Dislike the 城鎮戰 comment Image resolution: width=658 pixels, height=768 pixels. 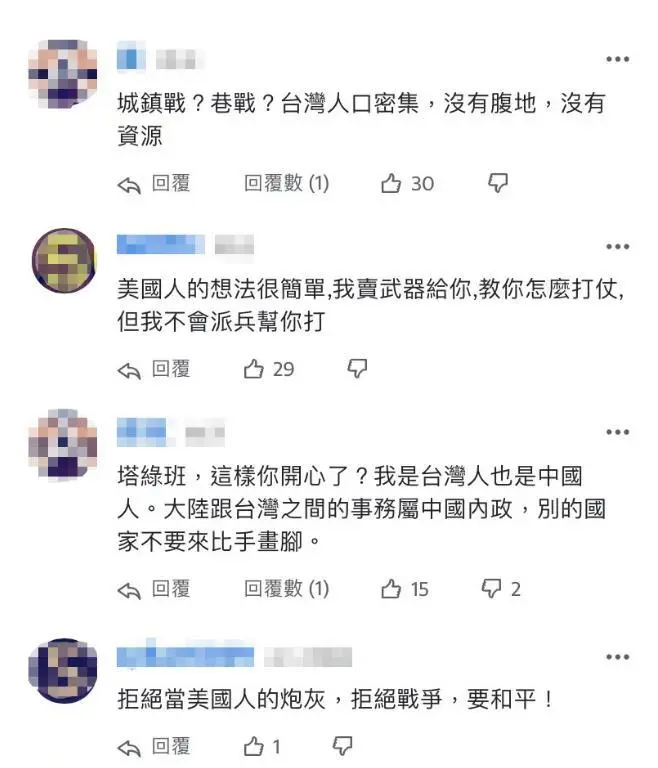(x=497, y=183)
